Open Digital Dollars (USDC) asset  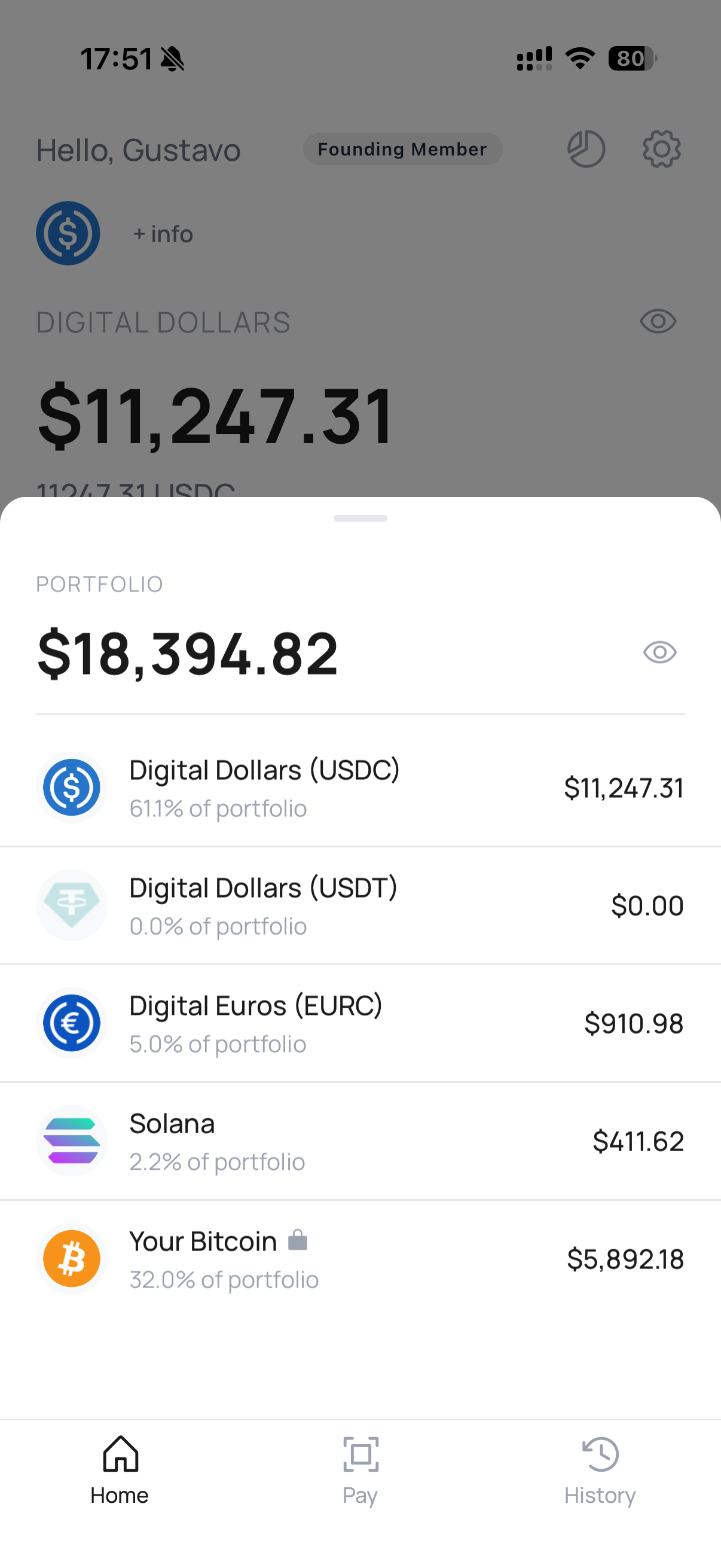click(x=360, y=788)
